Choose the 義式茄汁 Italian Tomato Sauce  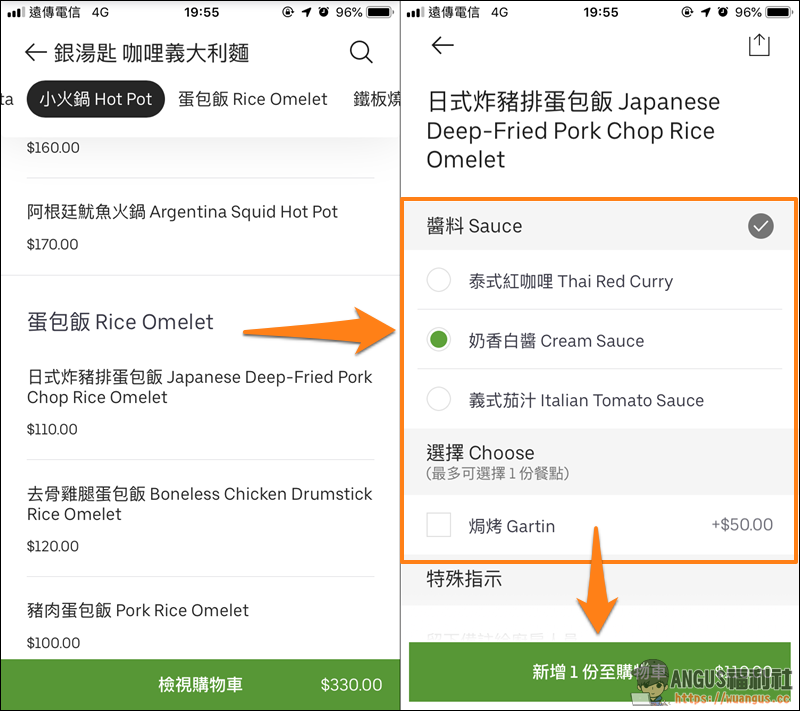click(439, 400)
